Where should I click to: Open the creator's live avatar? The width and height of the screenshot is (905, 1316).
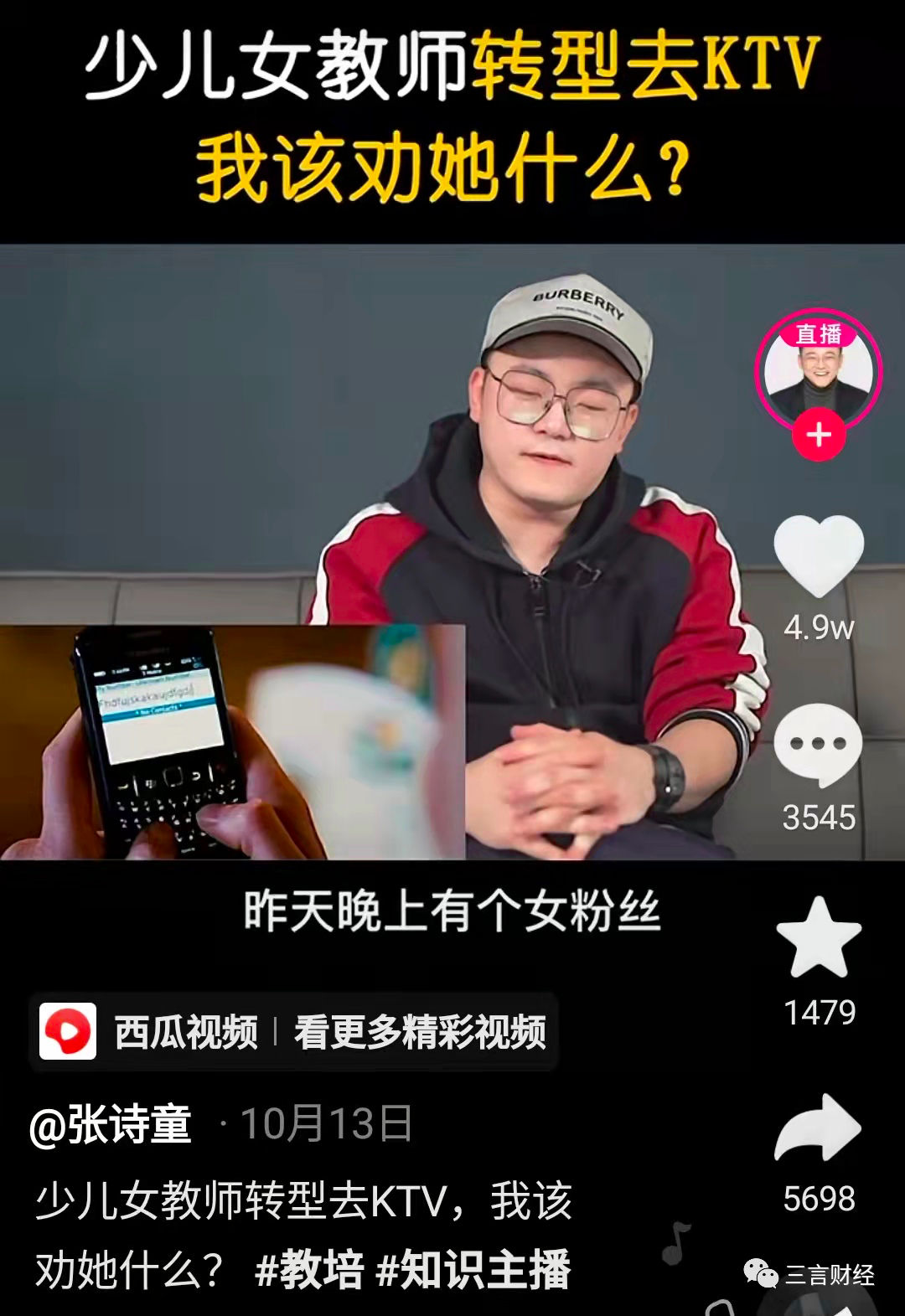point(818,369)
